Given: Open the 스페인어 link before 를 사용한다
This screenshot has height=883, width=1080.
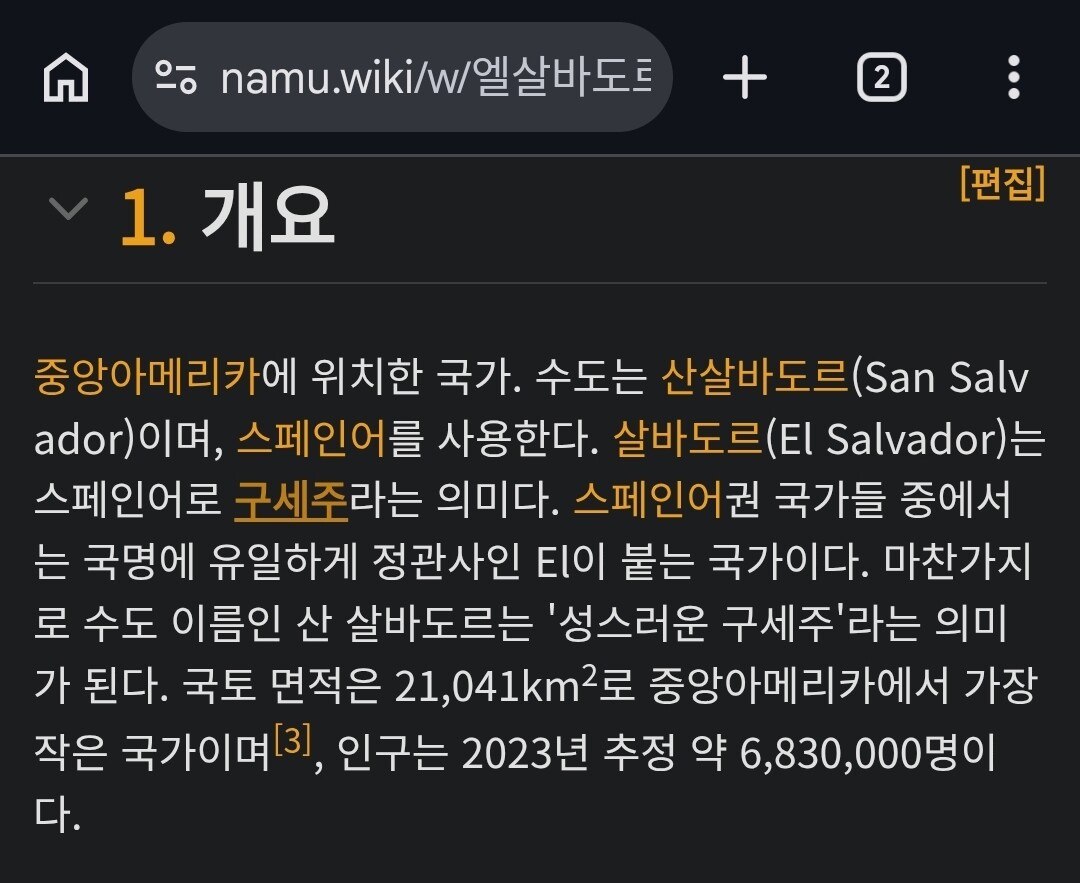Looking at the screenshot, I should pyautogui.click(x=312, y=439).
